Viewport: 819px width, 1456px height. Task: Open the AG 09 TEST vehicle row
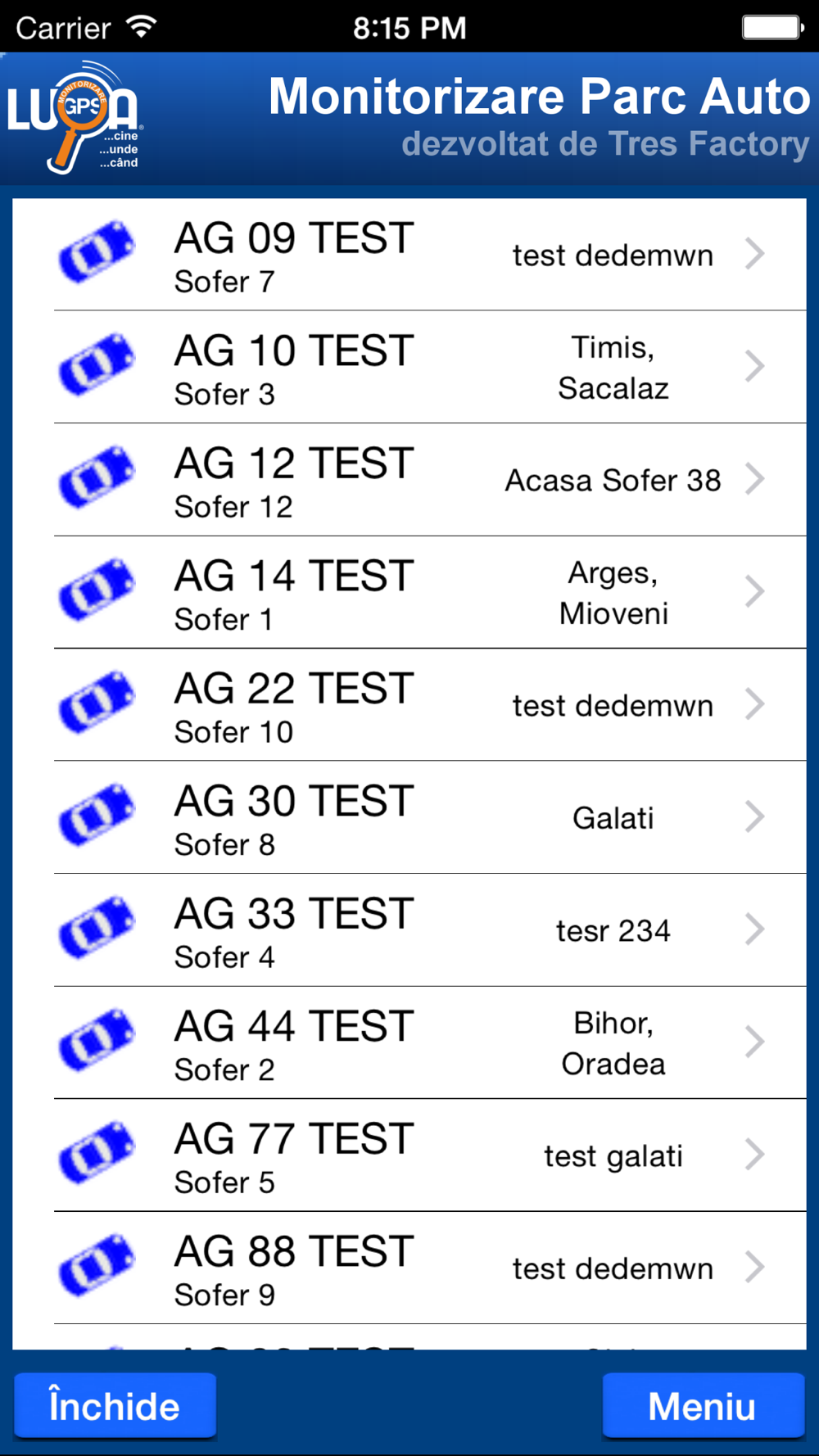[x=409, y=255]
